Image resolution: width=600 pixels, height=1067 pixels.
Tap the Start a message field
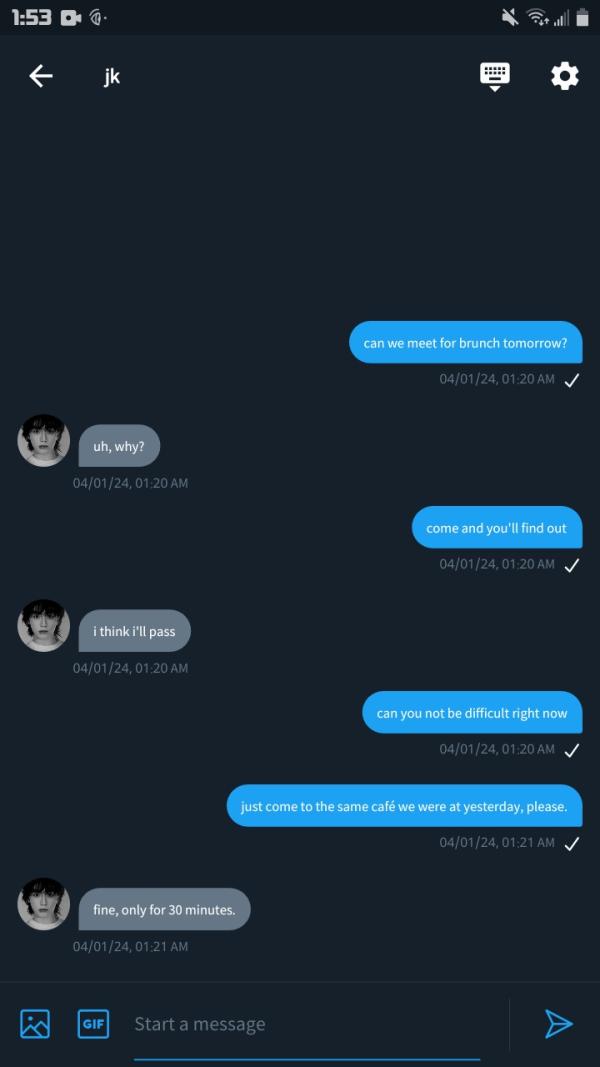click(x=306, y=1024)
